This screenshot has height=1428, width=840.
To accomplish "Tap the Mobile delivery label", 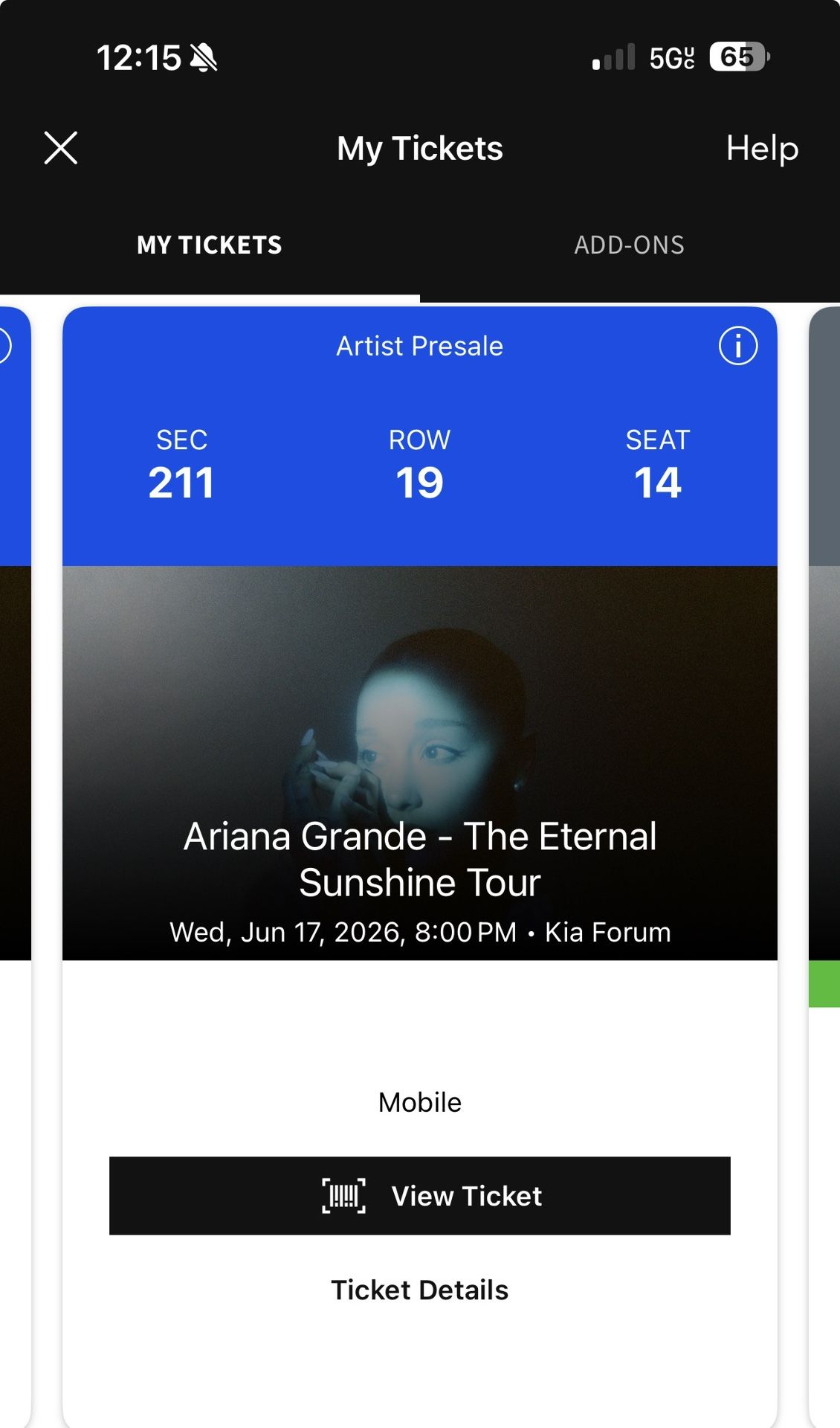I will pyautogui.click(x=421, y=1103).
